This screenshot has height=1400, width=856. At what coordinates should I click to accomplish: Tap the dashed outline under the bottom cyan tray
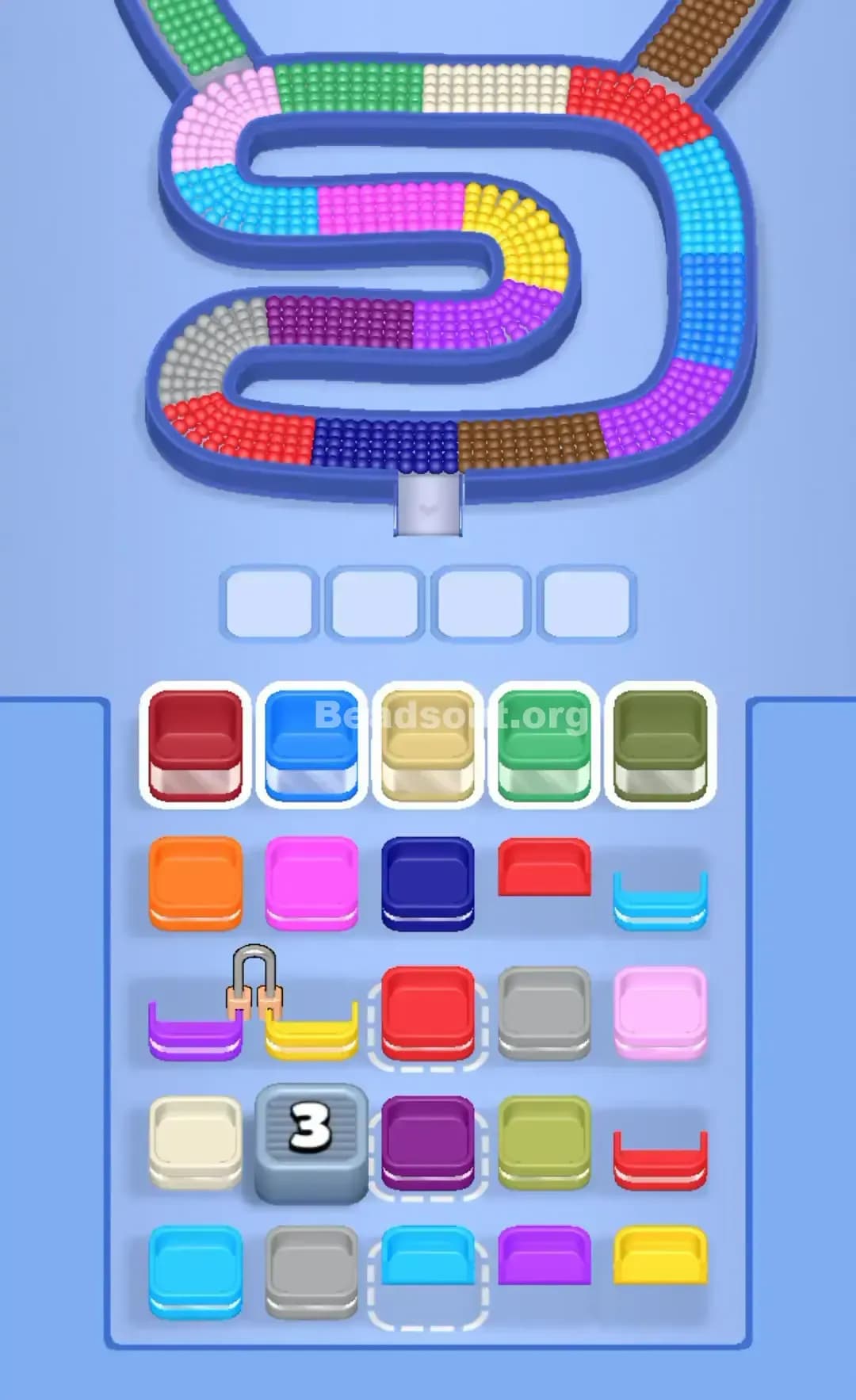click(x=426, y=1308)
